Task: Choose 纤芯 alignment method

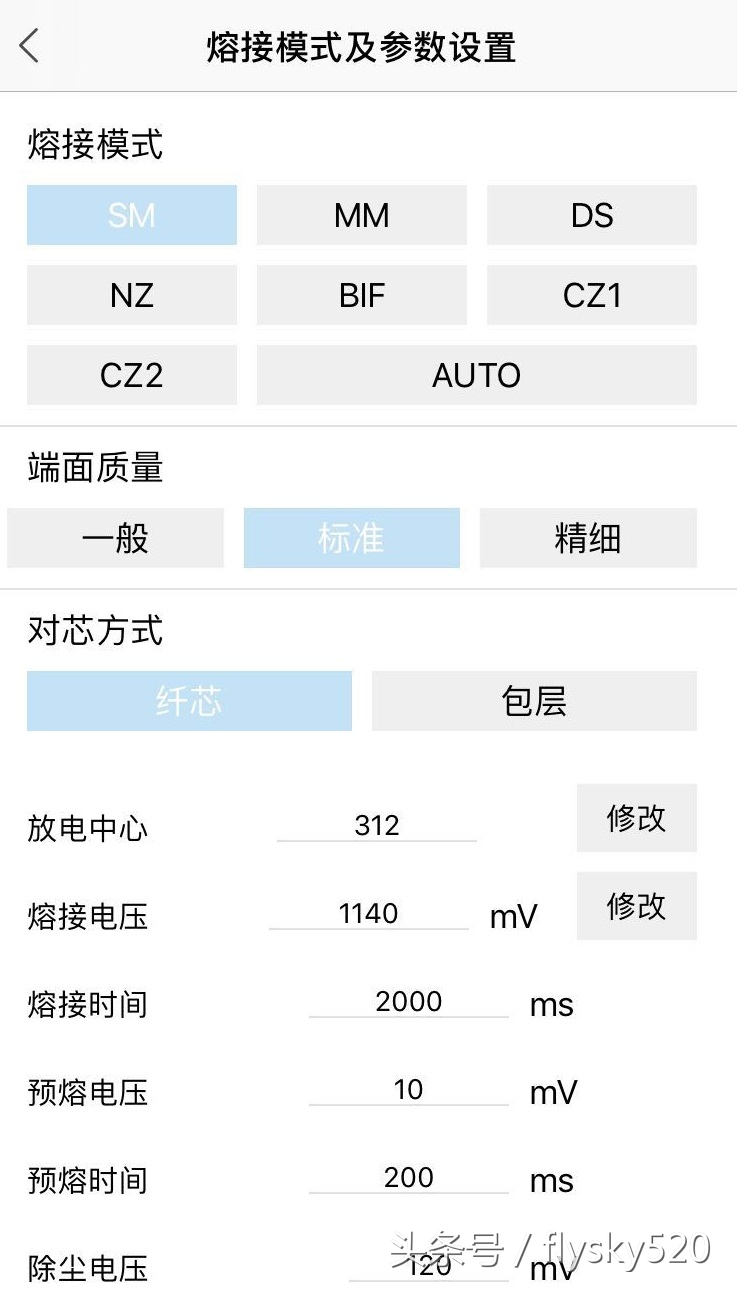Action: (x=188, y=701)
